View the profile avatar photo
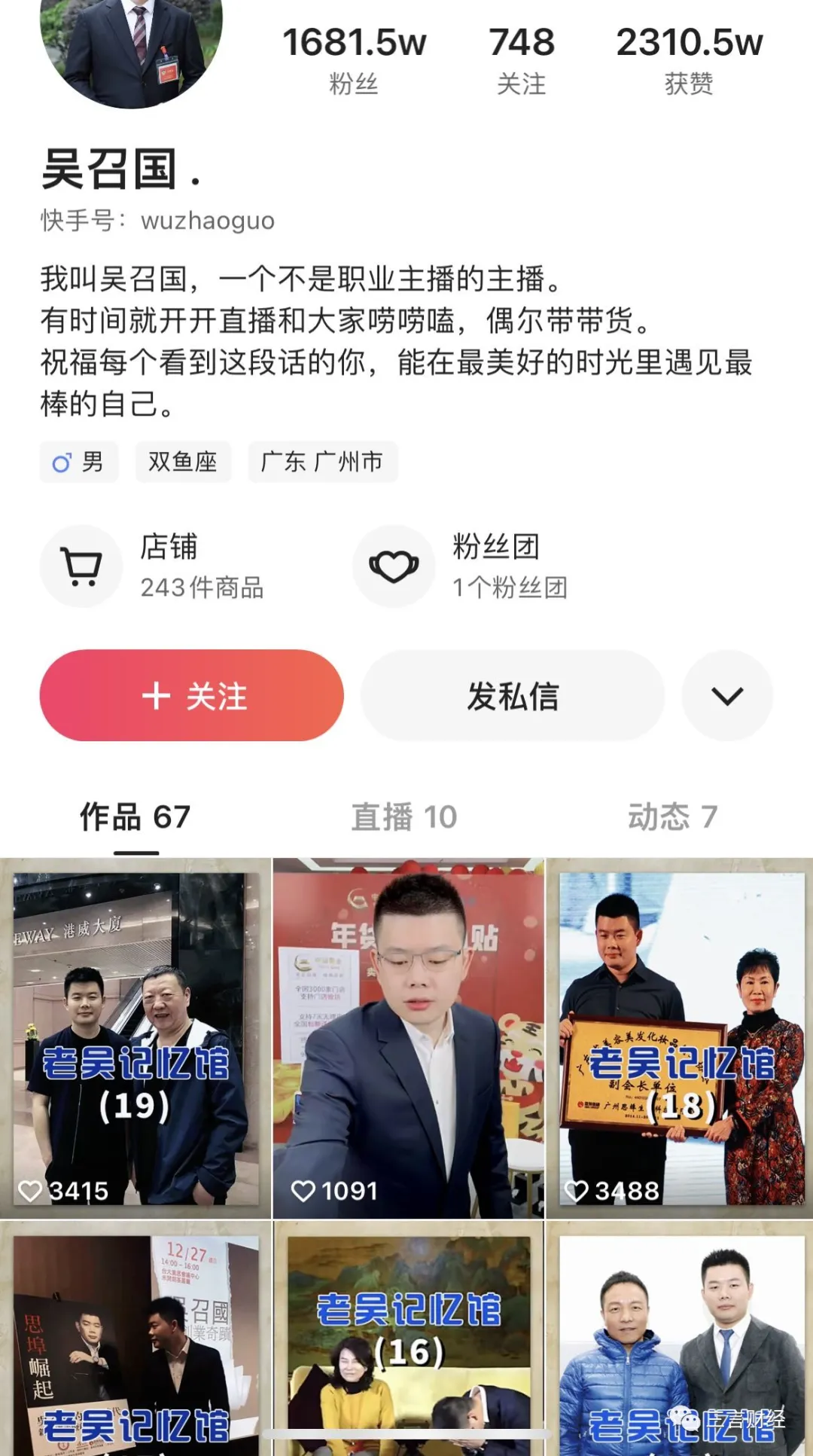 (132, 45)
